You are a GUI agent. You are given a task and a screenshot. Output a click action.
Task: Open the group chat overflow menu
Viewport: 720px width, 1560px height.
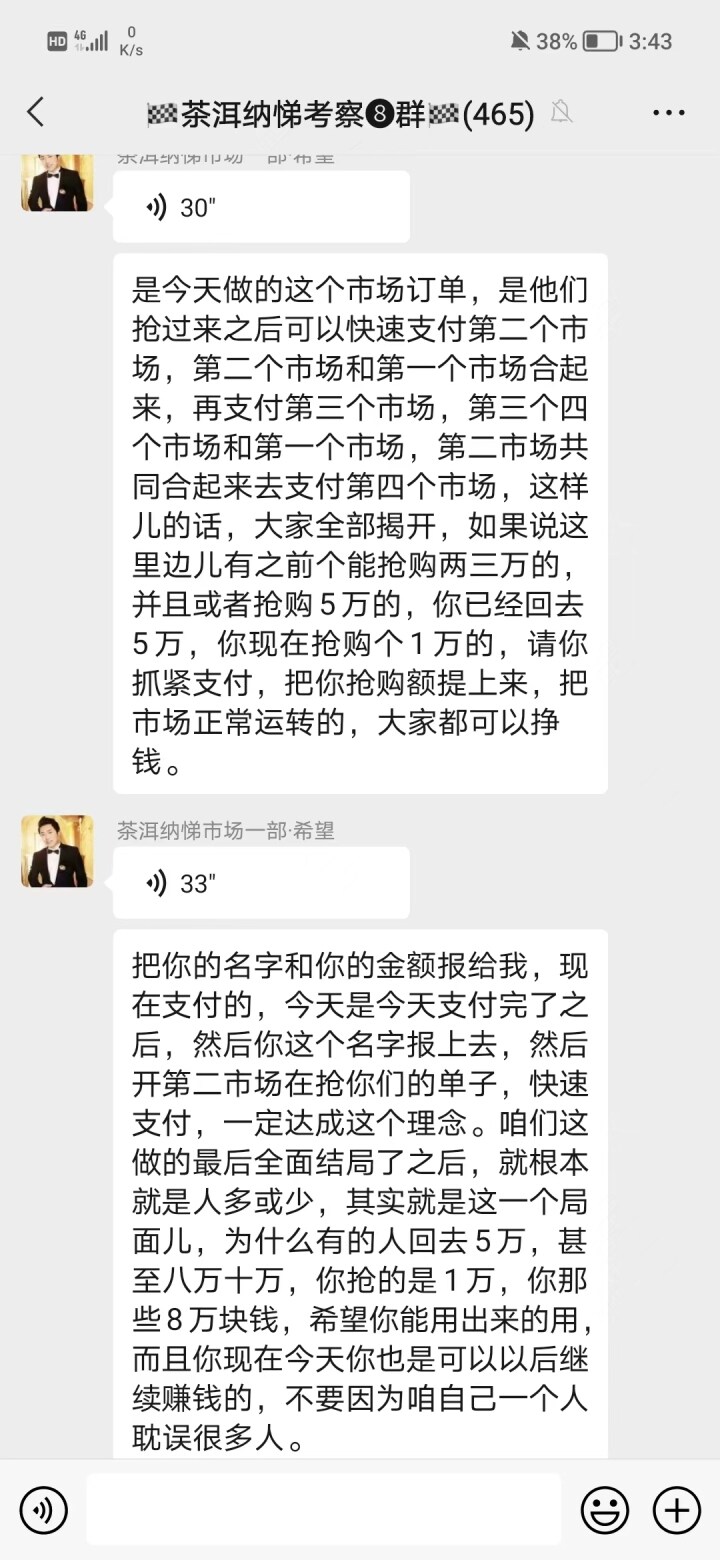point(668,113)
